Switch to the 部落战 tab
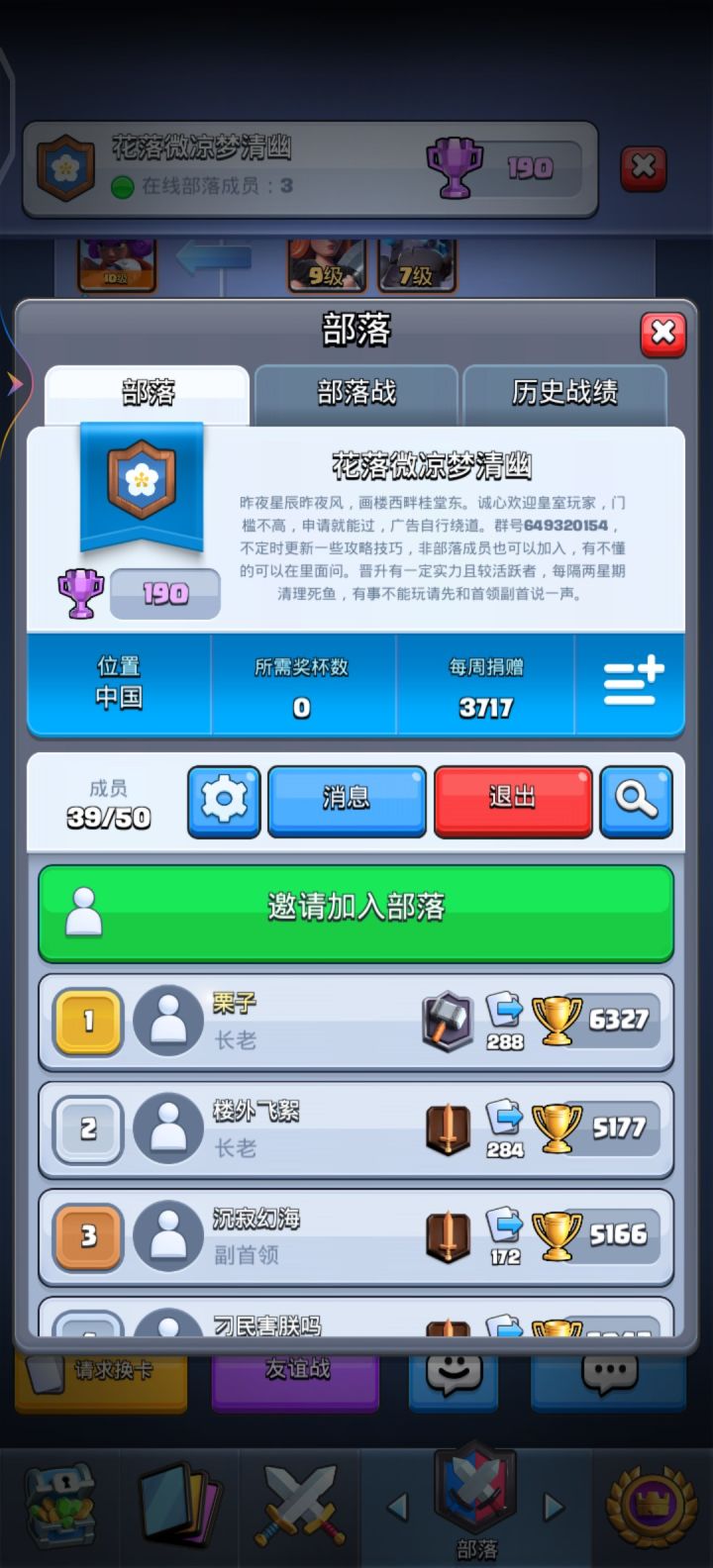The height and width of the screenshot is (1568, 713). click(x=356, y=392)
